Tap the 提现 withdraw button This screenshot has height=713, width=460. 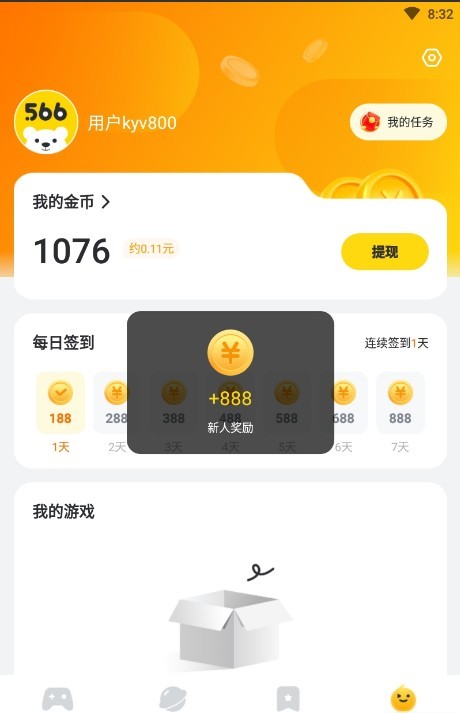pos(385,251)
